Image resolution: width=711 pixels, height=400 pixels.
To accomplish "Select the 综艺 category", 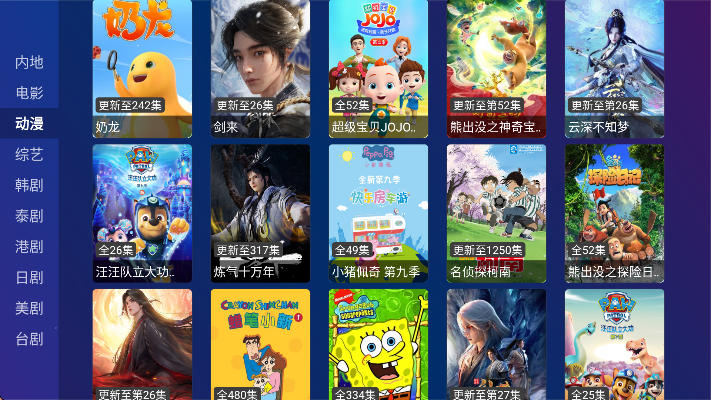I will point(29,154).
